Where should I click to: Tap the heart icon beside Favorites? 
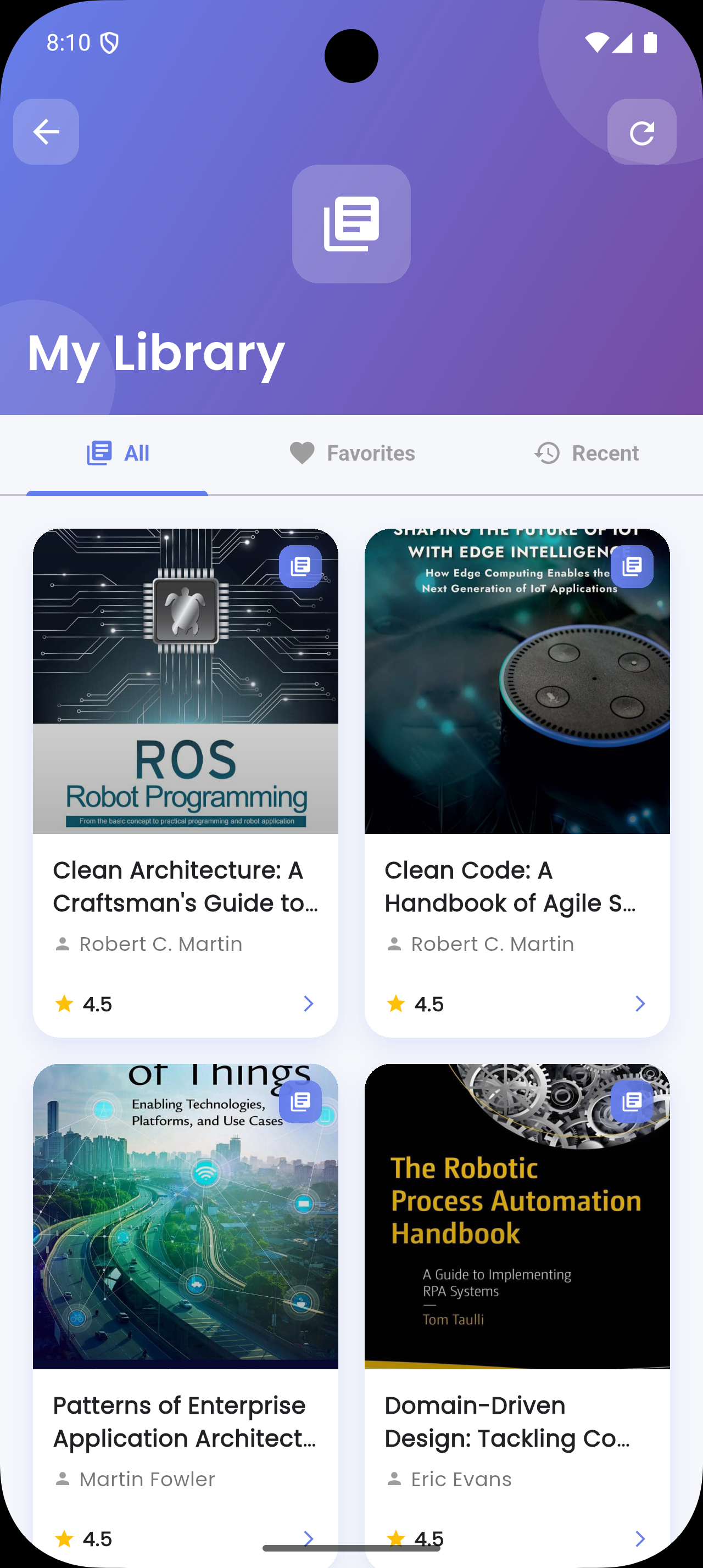coord(302,453)
